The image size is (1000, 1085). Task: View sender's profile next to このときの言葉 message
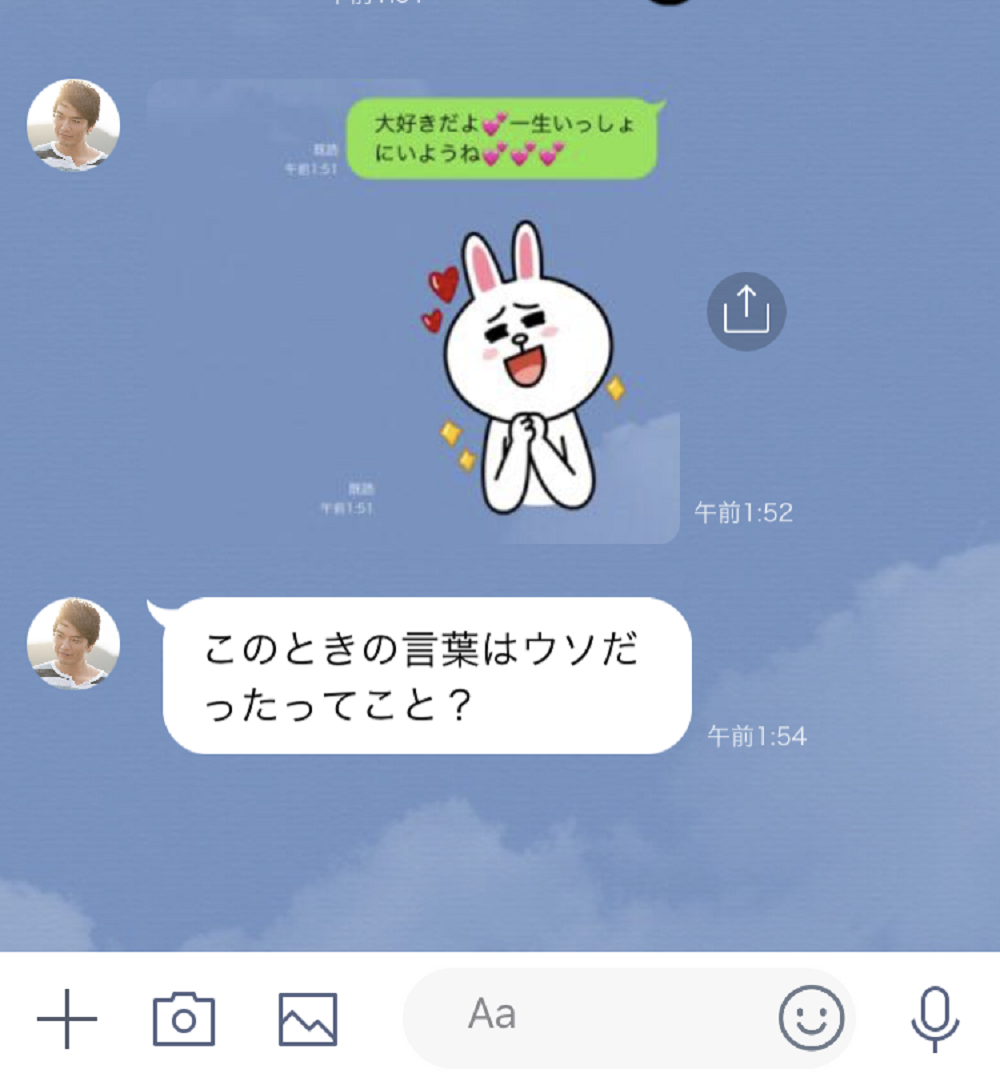(x=73, y=644)
